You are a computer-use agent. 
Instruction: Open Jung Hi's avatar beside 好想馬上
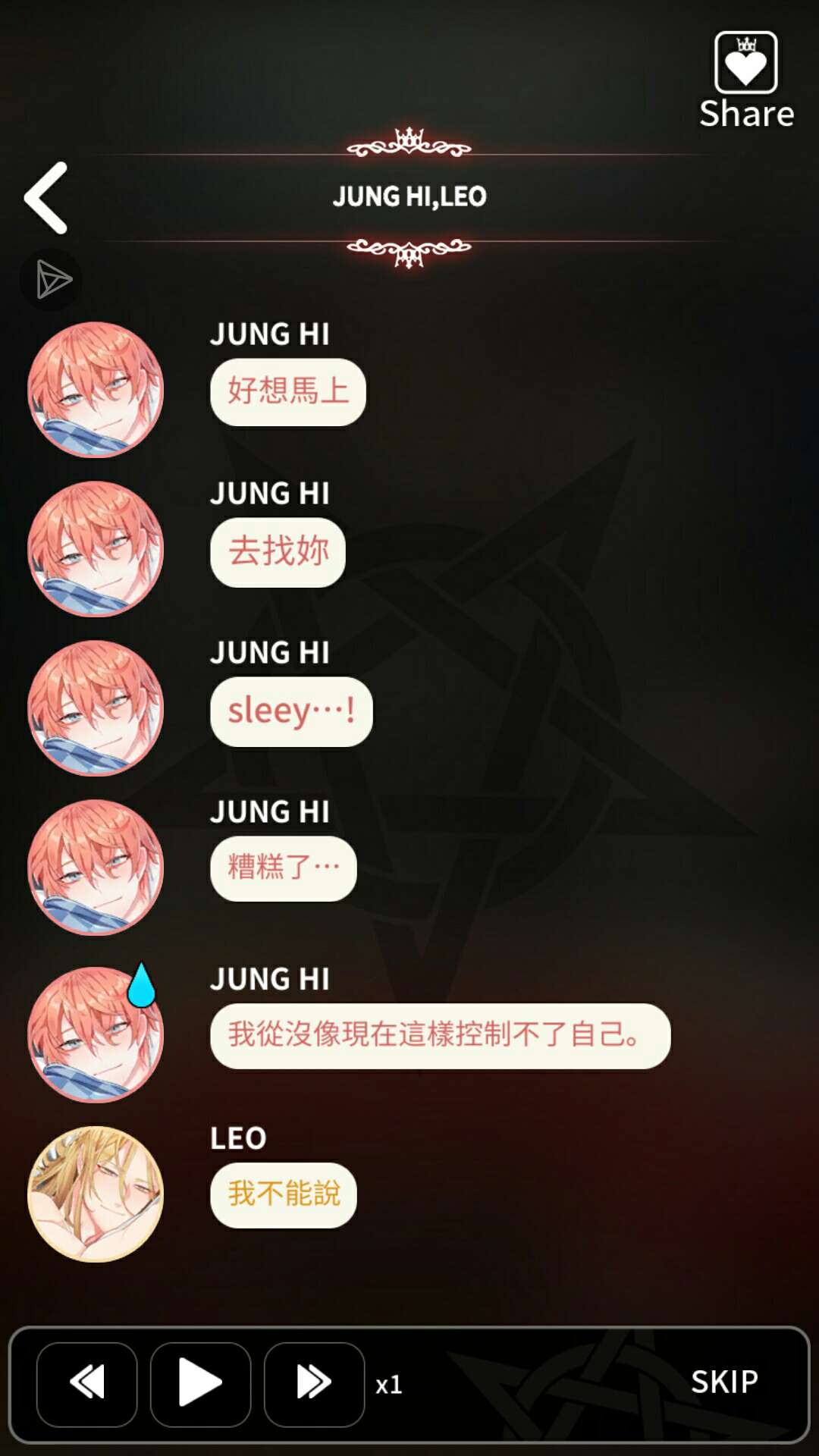(96, 390)
